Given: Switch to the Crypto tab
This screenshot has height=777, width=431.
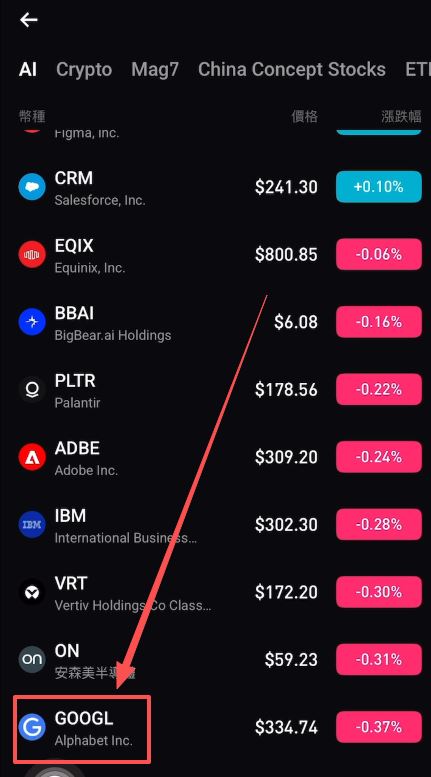Looking at the screenshot, I should (84, 69).
